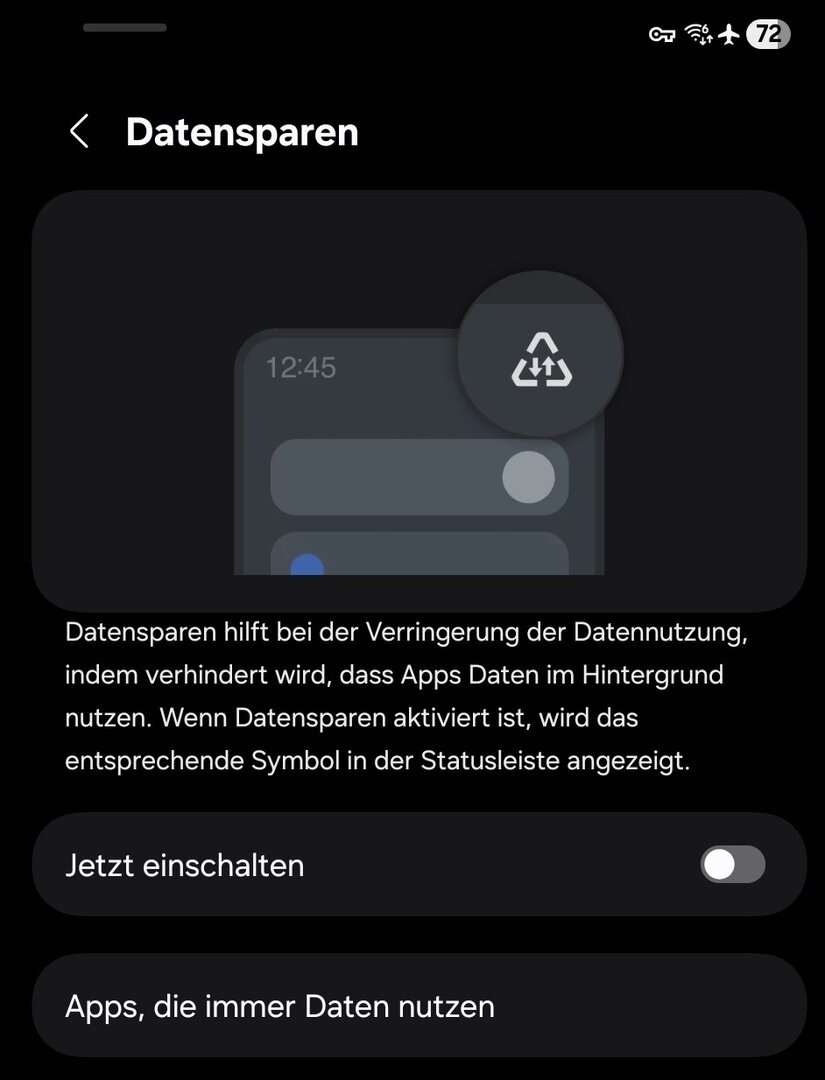825x1080 pixels.
Task: Go back from Datensparen screen
Action: 79,131
